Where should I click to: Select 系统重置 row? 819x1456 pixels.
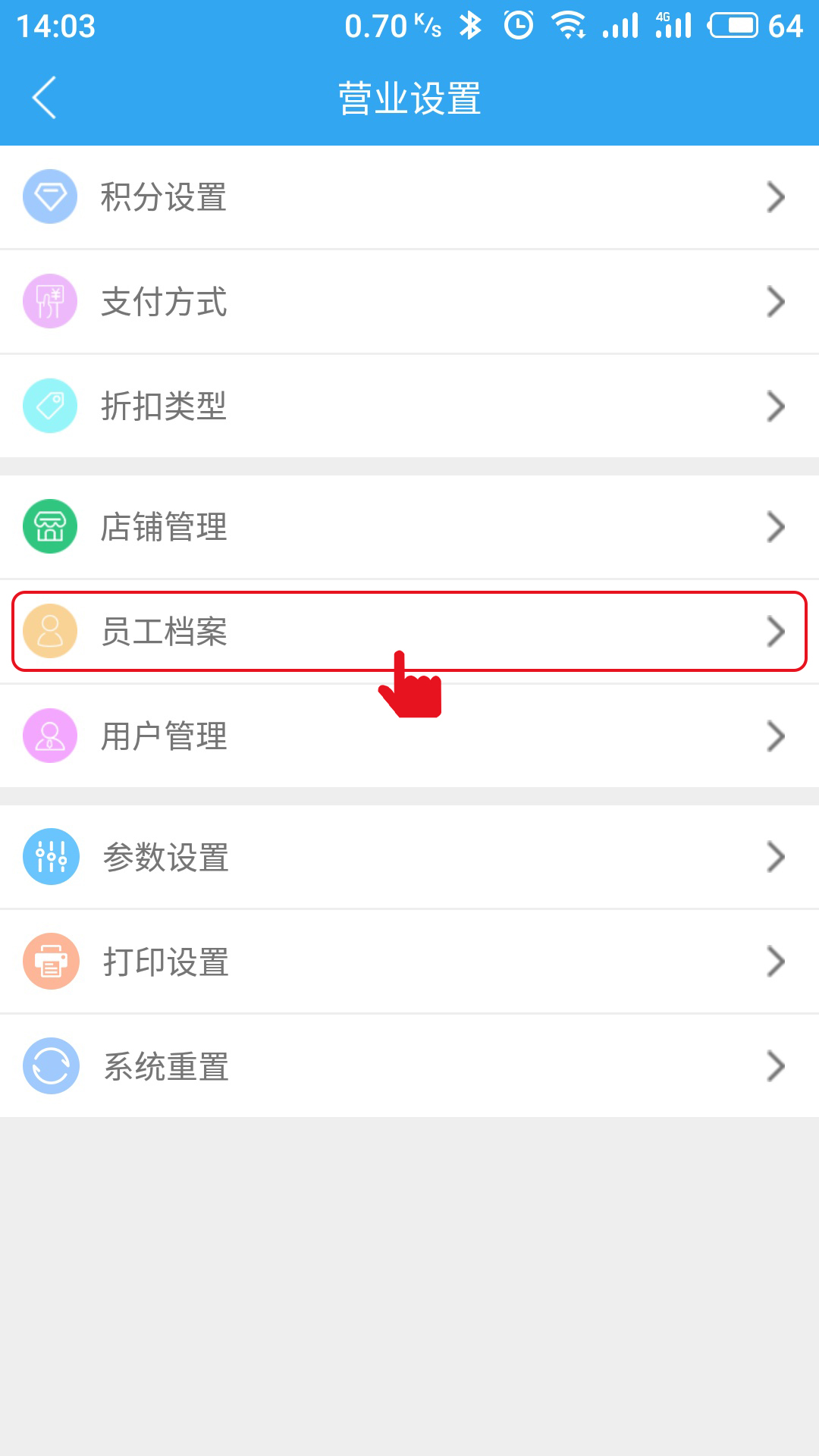pyautogui.click(x=409, y=1066)
